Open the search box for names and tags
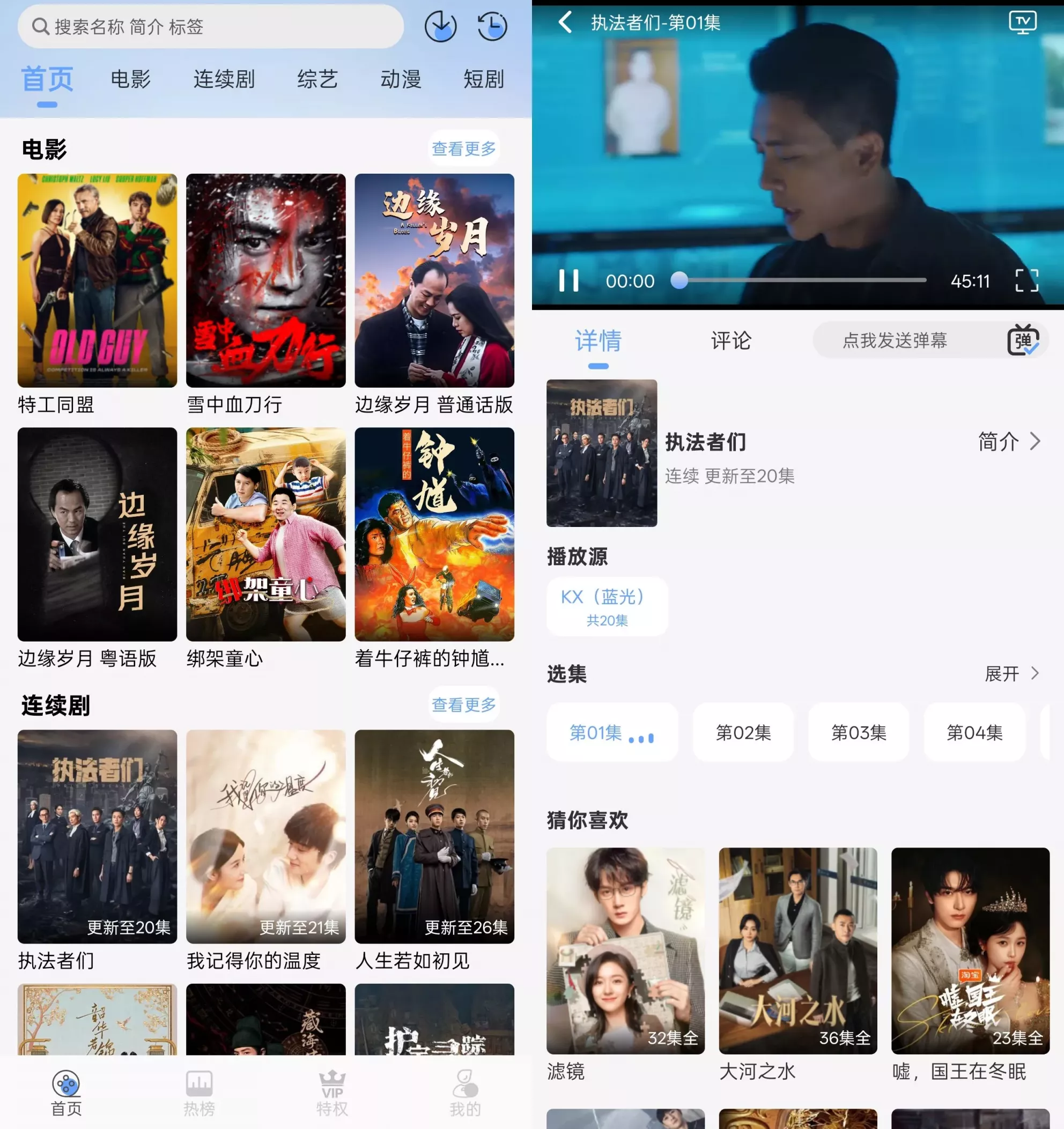The height and width of the screenshot is (1129, 1064). point(210,27)
